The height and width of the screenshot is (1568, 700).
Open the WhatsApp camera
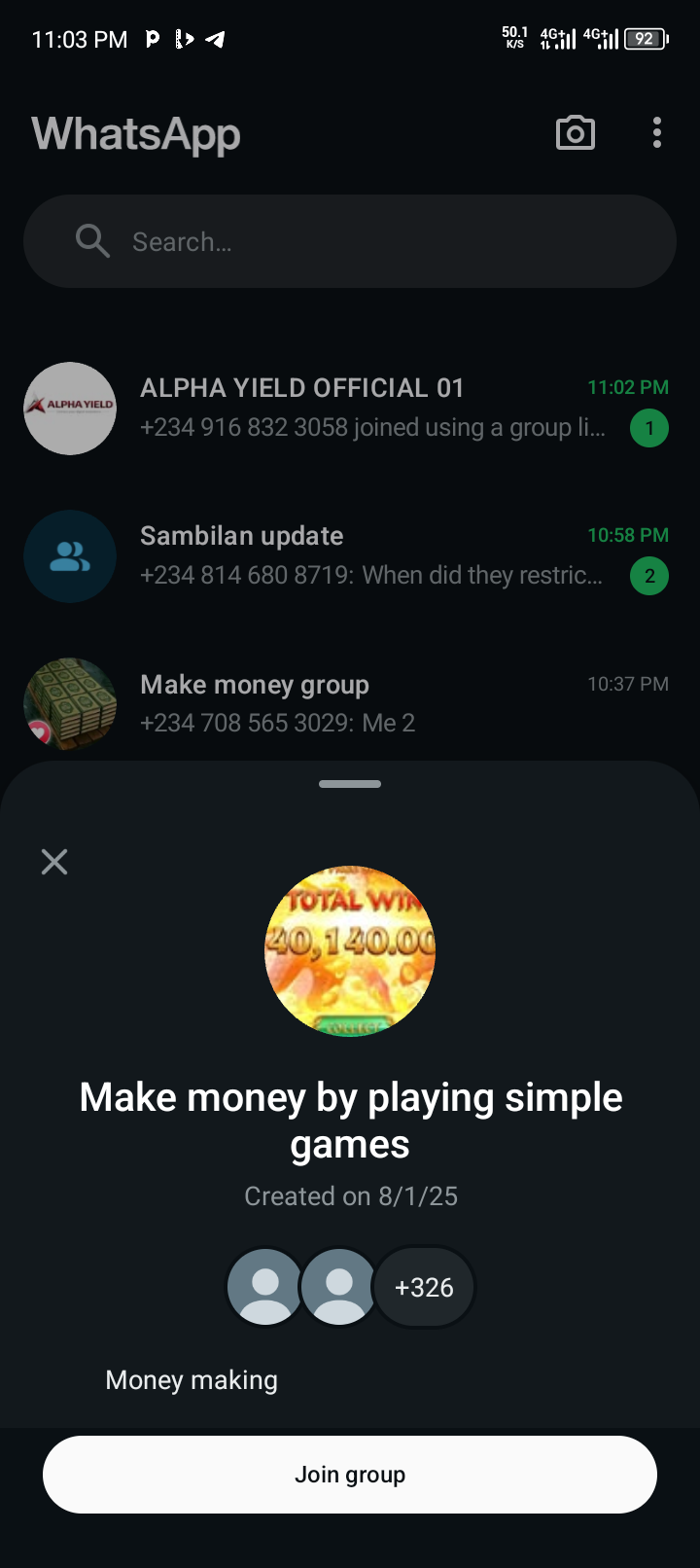click(x=575, y=133)
